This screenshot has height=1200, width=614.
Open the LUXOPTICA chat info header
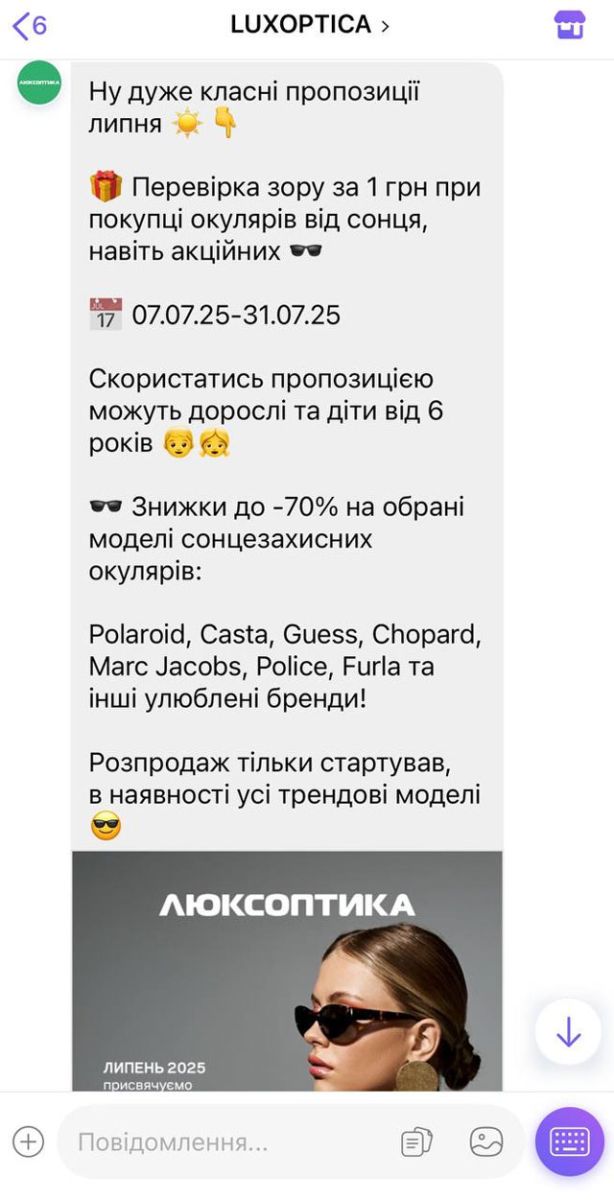pyautogui.click(x=308, y=26)
